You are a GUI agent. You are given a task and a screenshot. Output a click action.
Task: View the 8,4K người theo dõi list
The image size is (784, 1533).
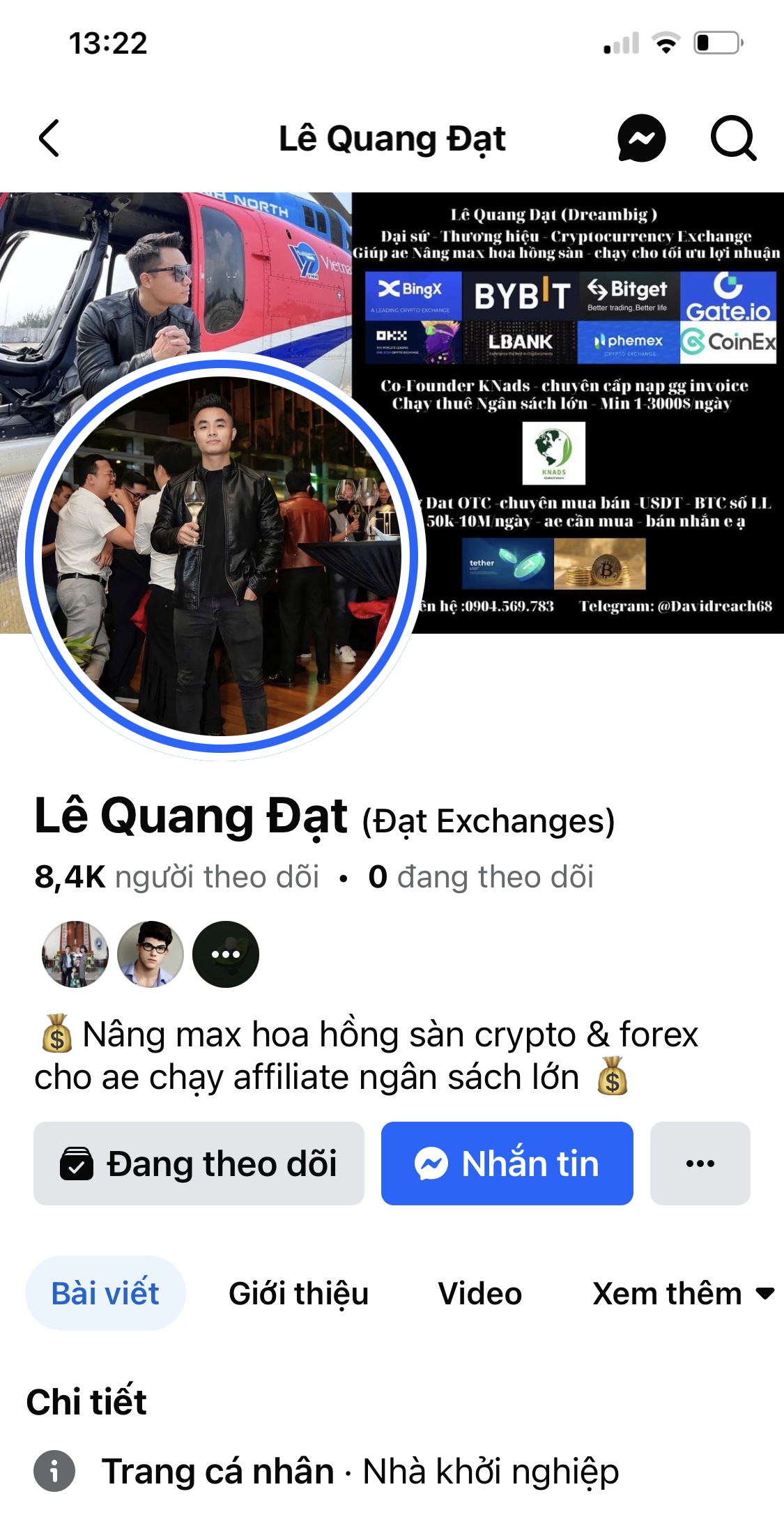coord(177,877)
